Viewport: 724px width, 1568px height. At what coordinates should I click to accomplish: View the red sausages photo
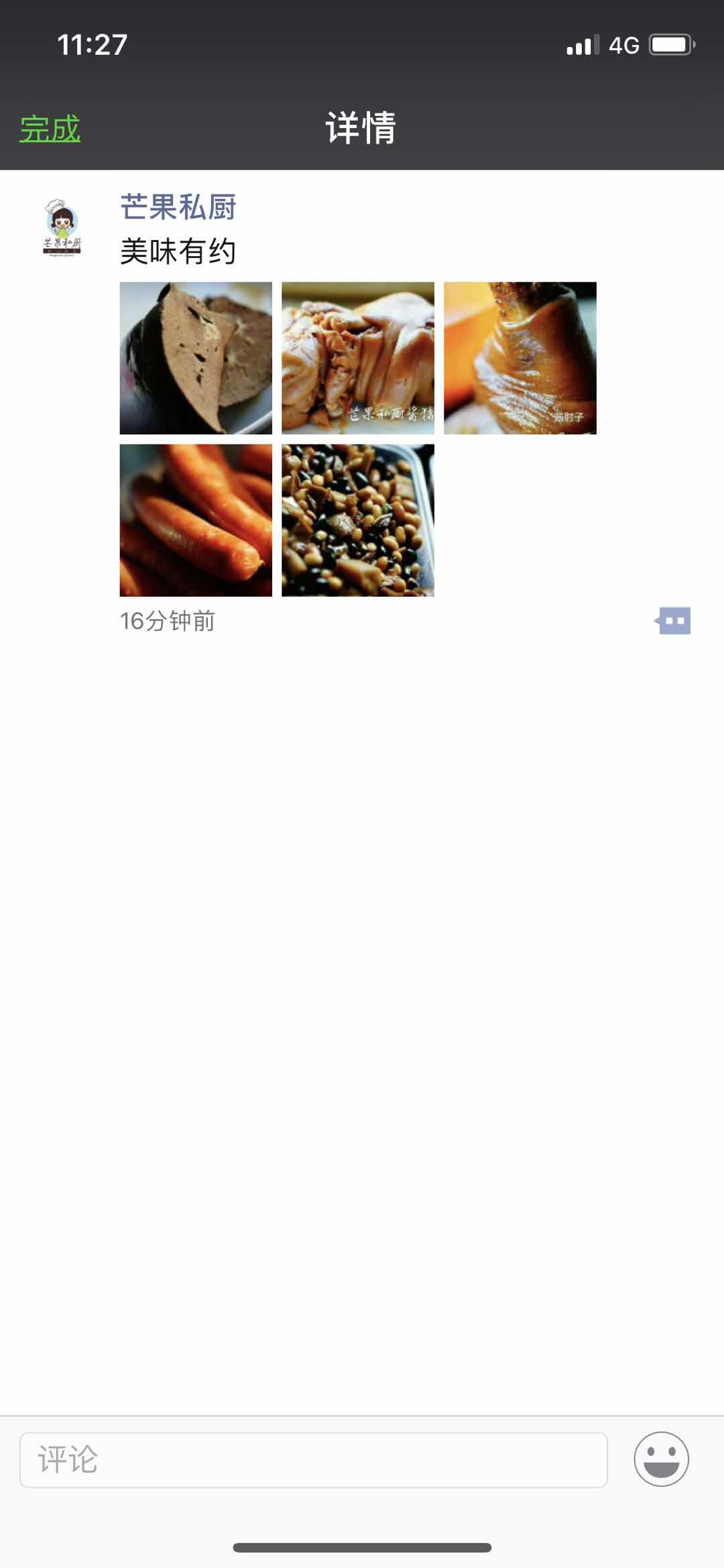[196, 520]
